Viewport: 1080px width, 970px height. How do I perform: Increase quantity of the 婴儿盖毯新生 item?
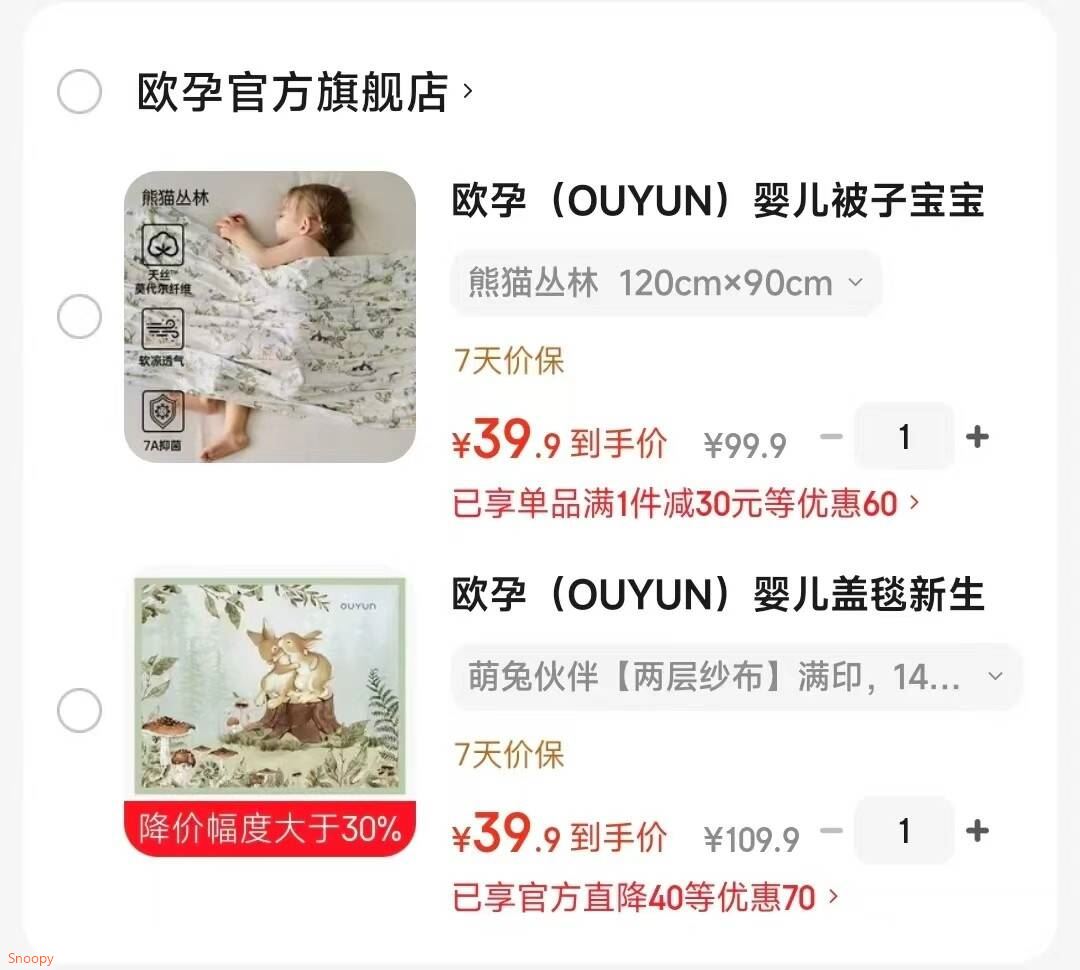click(x=977, y=831)
